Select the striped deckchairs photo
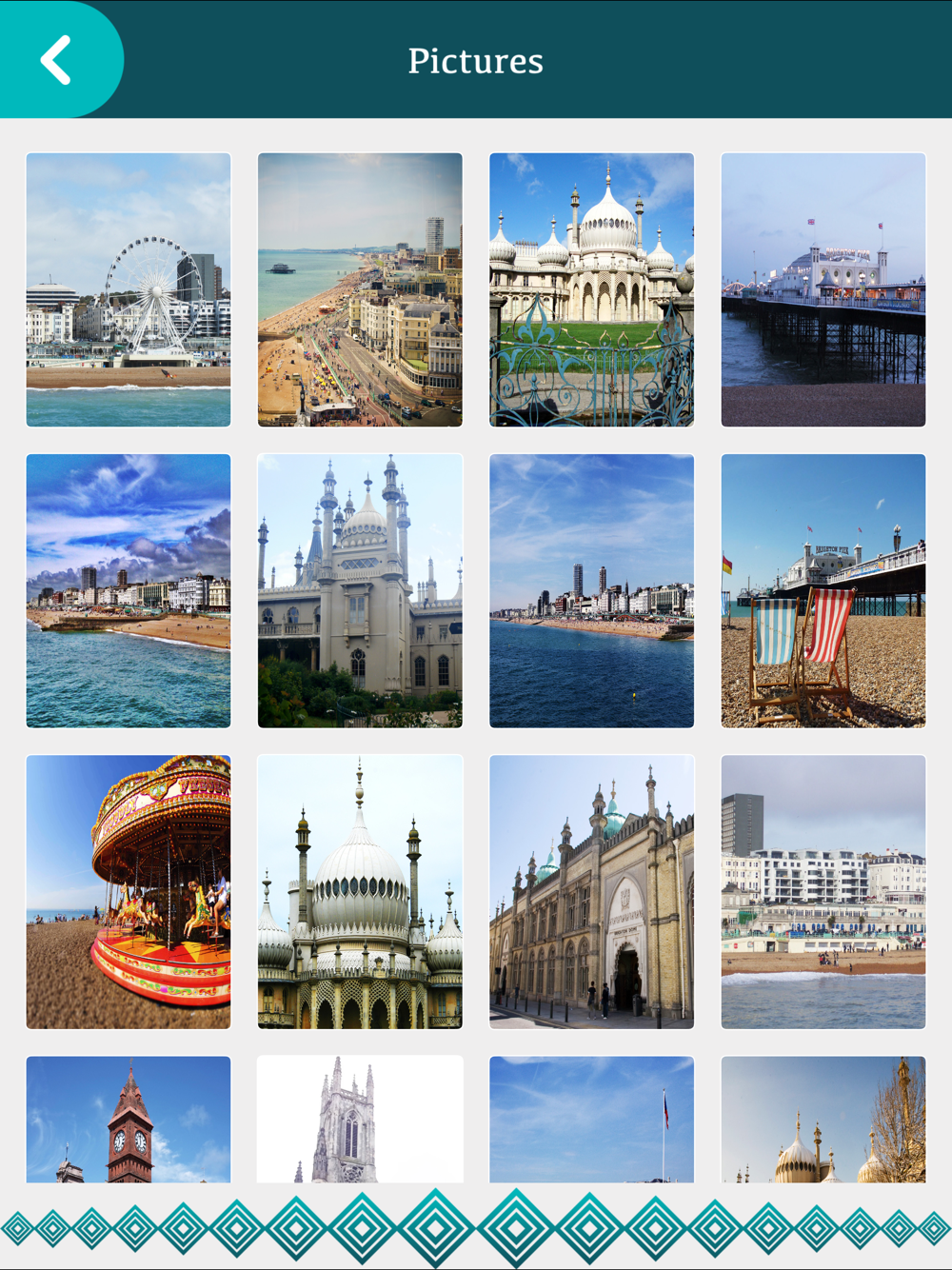The width and height of the screenshot is (952, 1270). (x=823, y=590)
